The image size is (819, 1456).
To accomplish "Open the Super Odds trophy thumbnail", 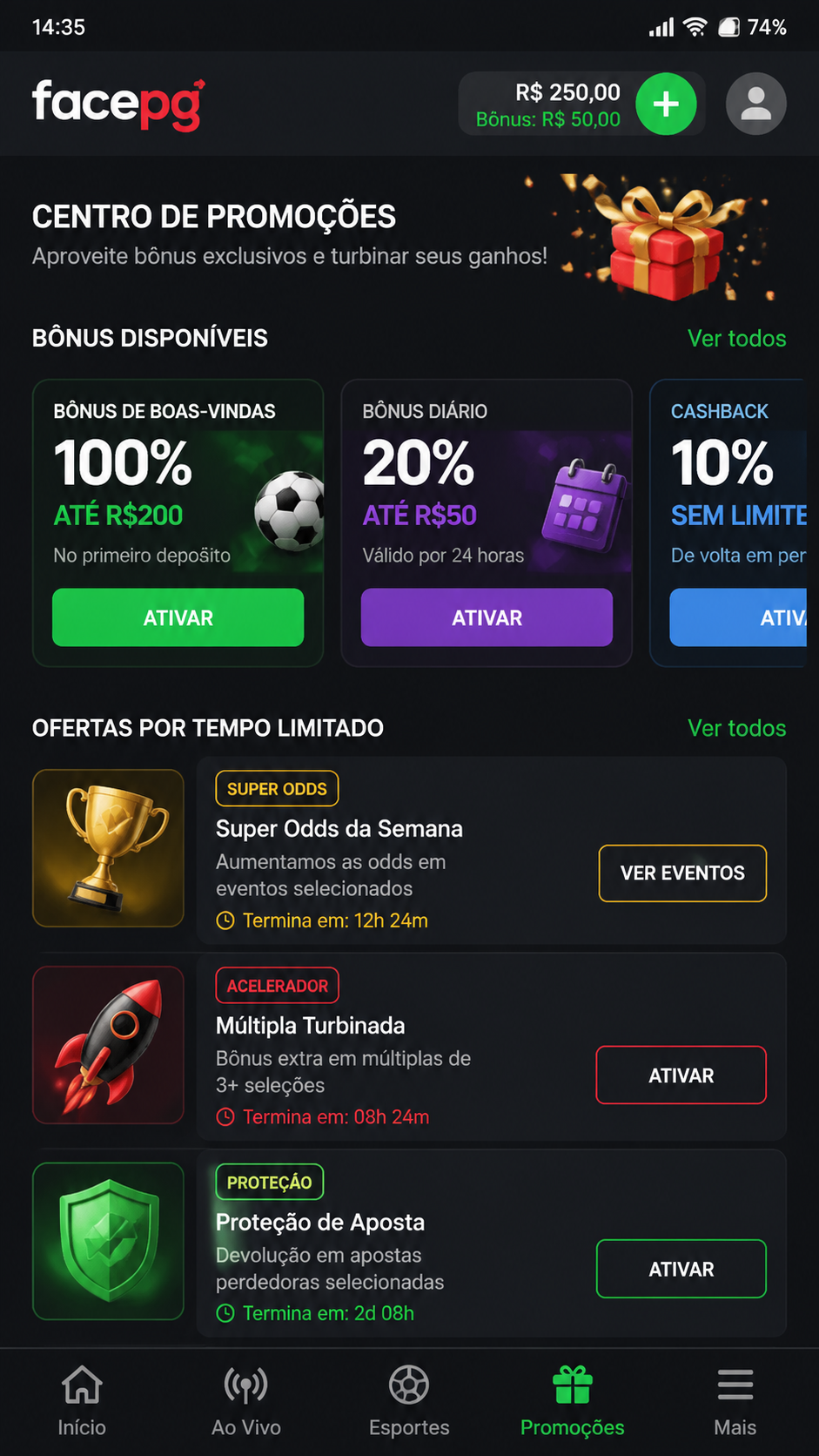I will pyautogui.click(x=108, y=848).
